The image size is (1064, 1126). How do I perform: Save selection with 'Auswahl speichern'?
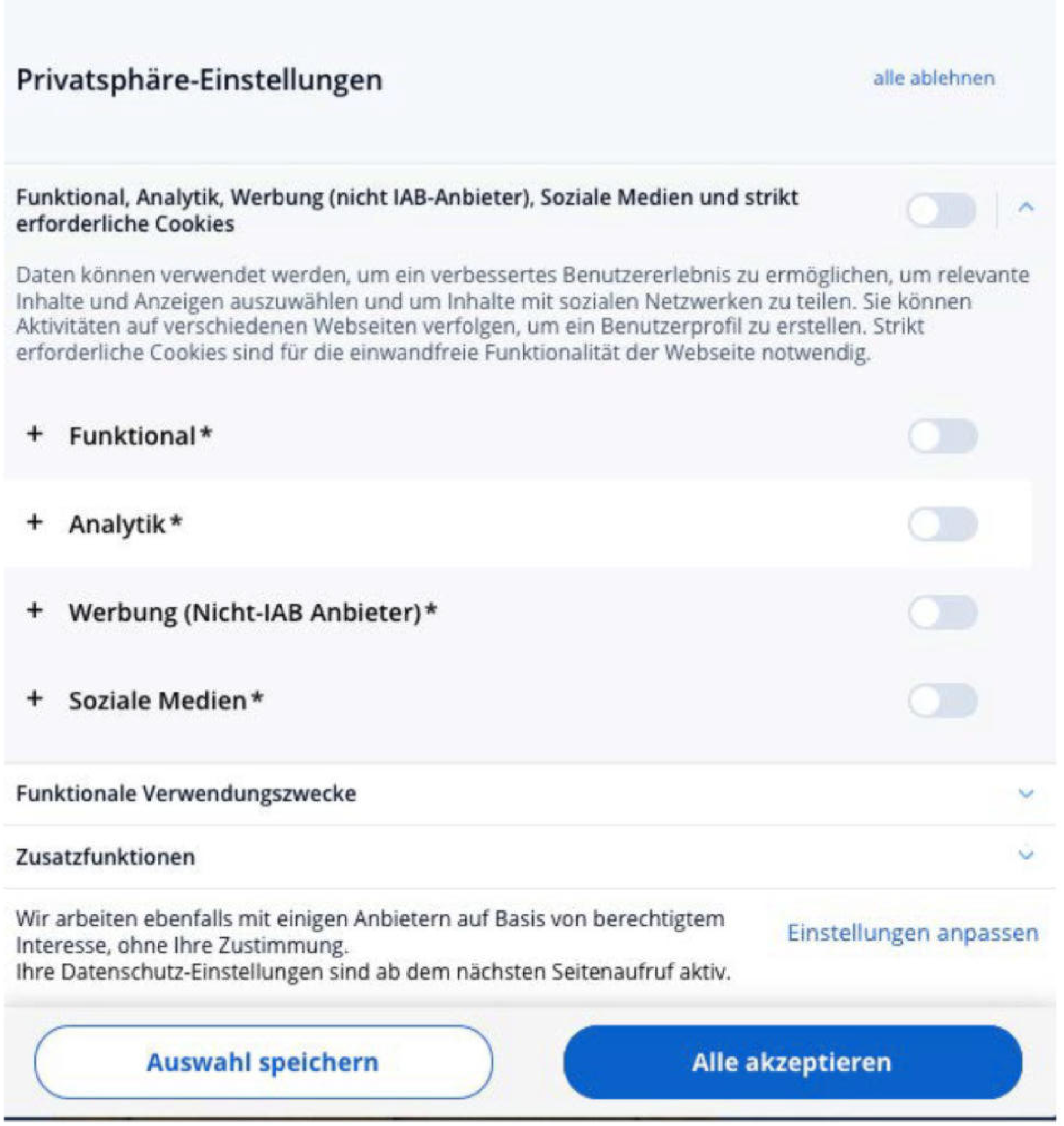(x=263, y=1062)
